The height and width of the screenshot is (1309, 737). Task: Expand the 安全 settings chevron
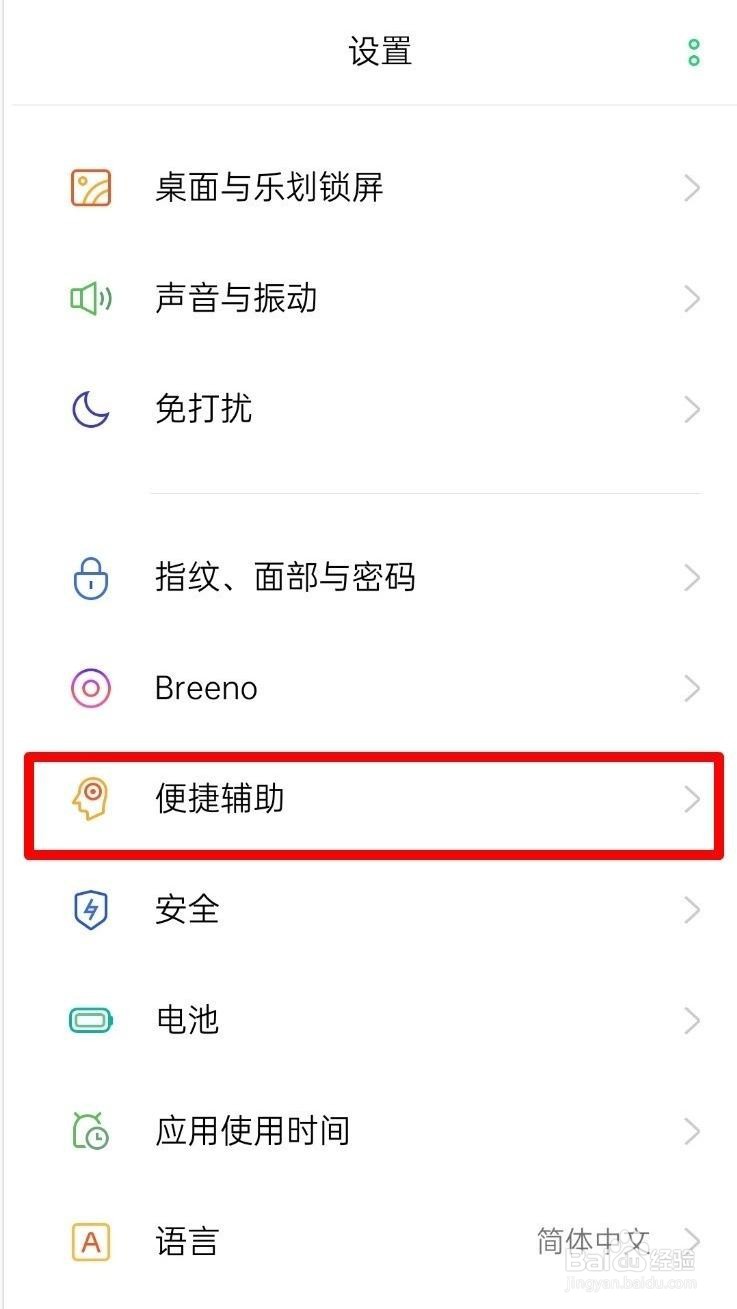click(x=691, y=909)
